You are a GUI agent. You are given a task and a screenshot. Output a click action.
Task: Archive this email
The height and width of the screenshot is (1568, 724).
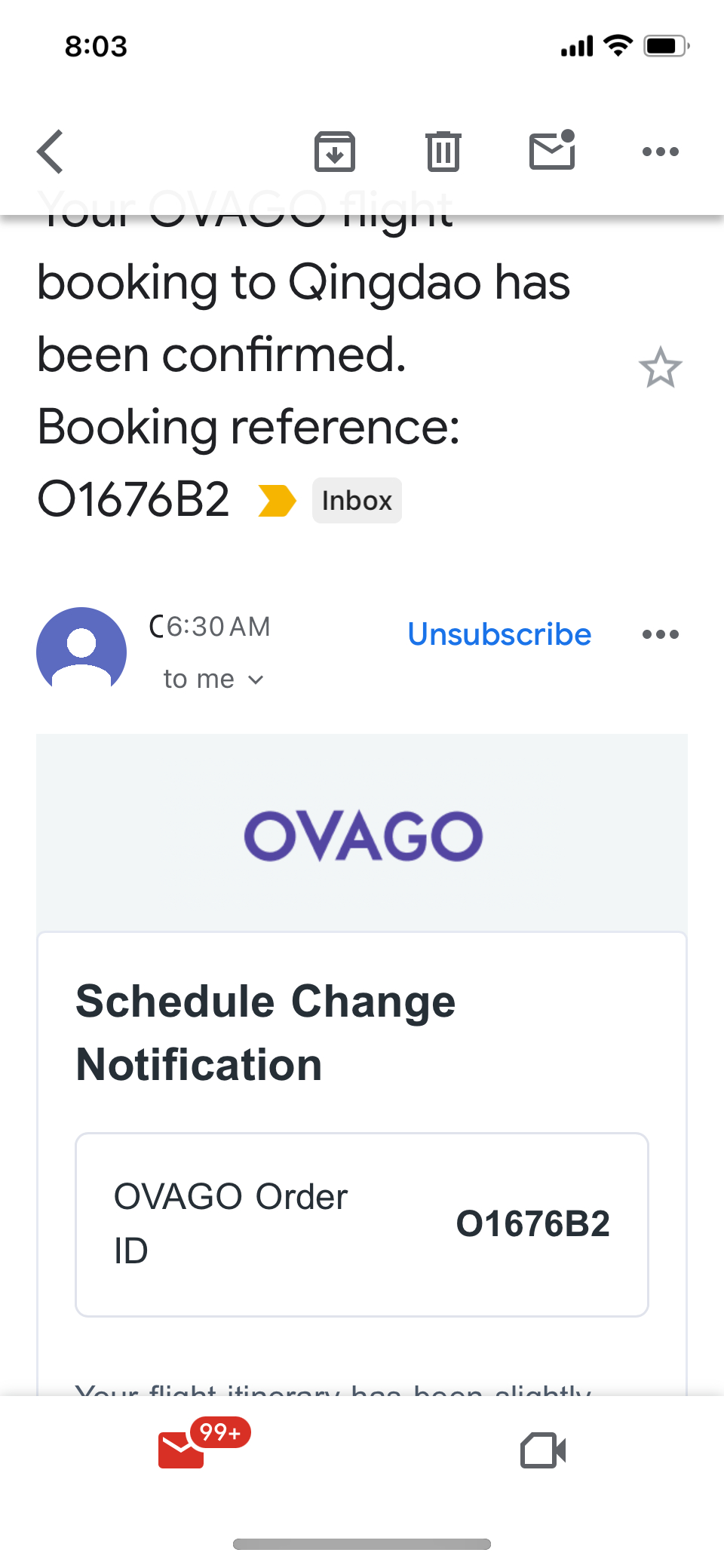pyautogui.click(x=334, y=151)
